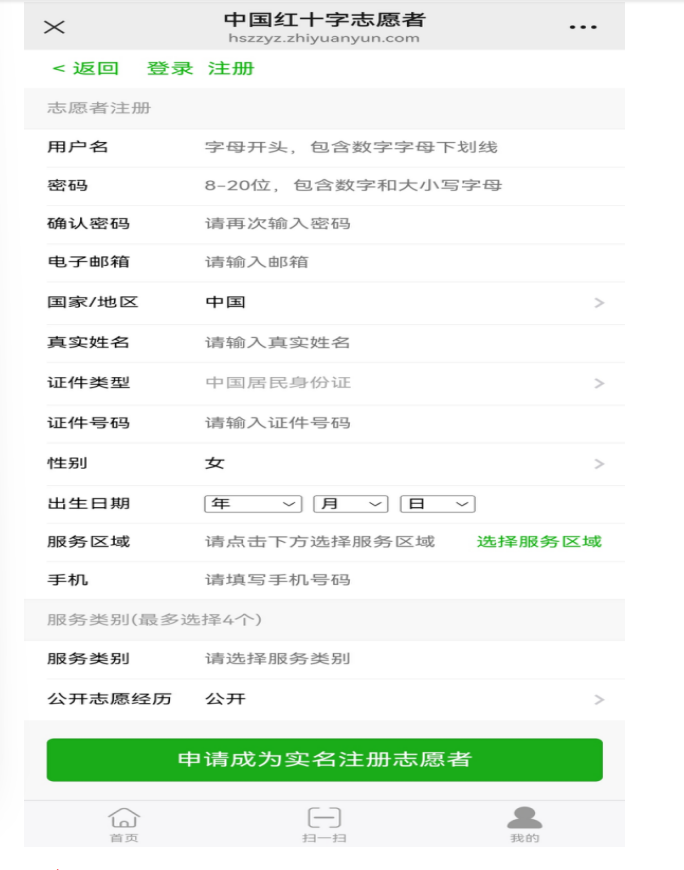Select 证件类型 document type
The width and height of the screenshot is (684, 870).
tap(400, 383)
